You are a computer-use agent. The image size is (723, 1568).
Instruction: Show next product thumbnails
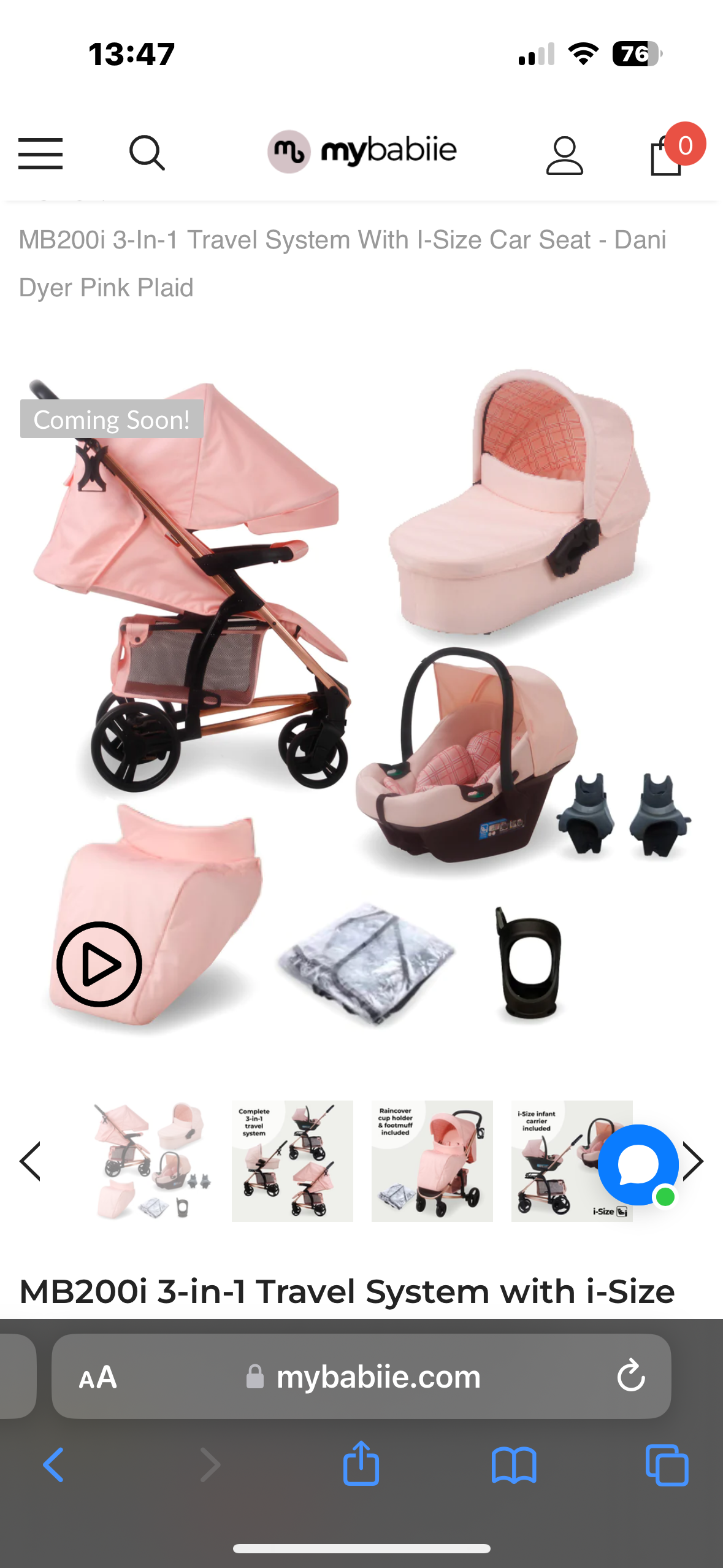pyautogui.click(x=693, y=1161)
